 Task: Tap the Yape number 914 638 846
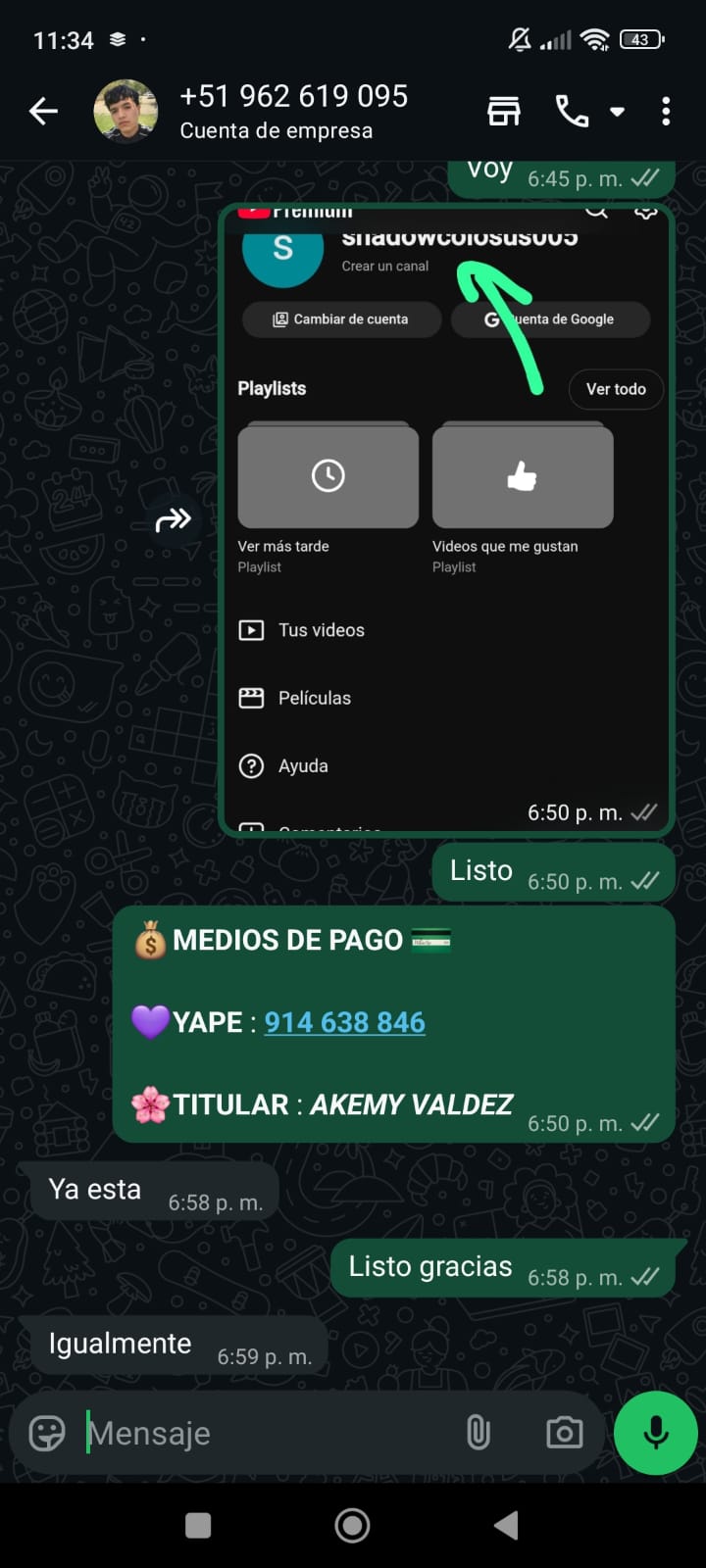(344, 1022)
